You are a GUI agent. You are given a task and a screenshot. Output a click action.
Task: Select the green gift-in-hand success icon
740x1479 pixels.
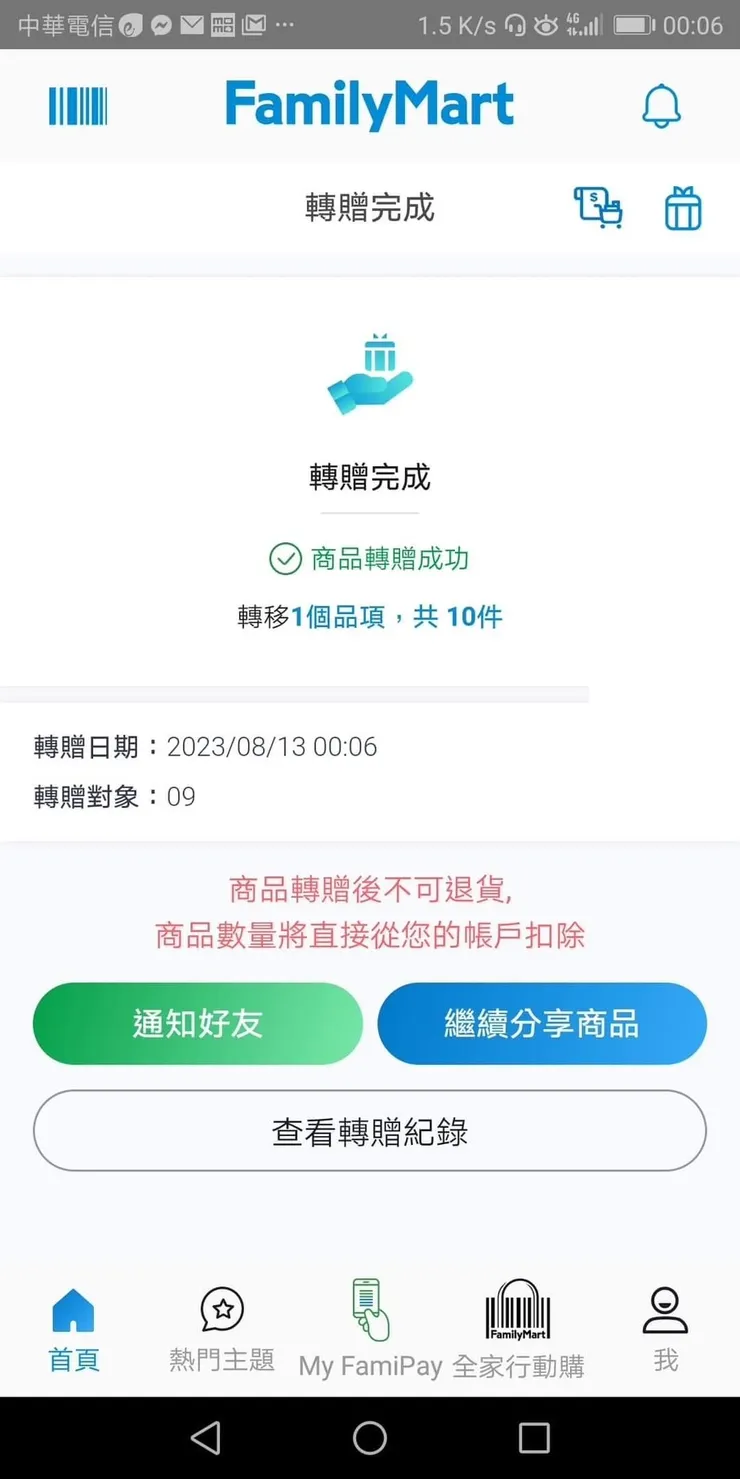(x=370, y=371)
